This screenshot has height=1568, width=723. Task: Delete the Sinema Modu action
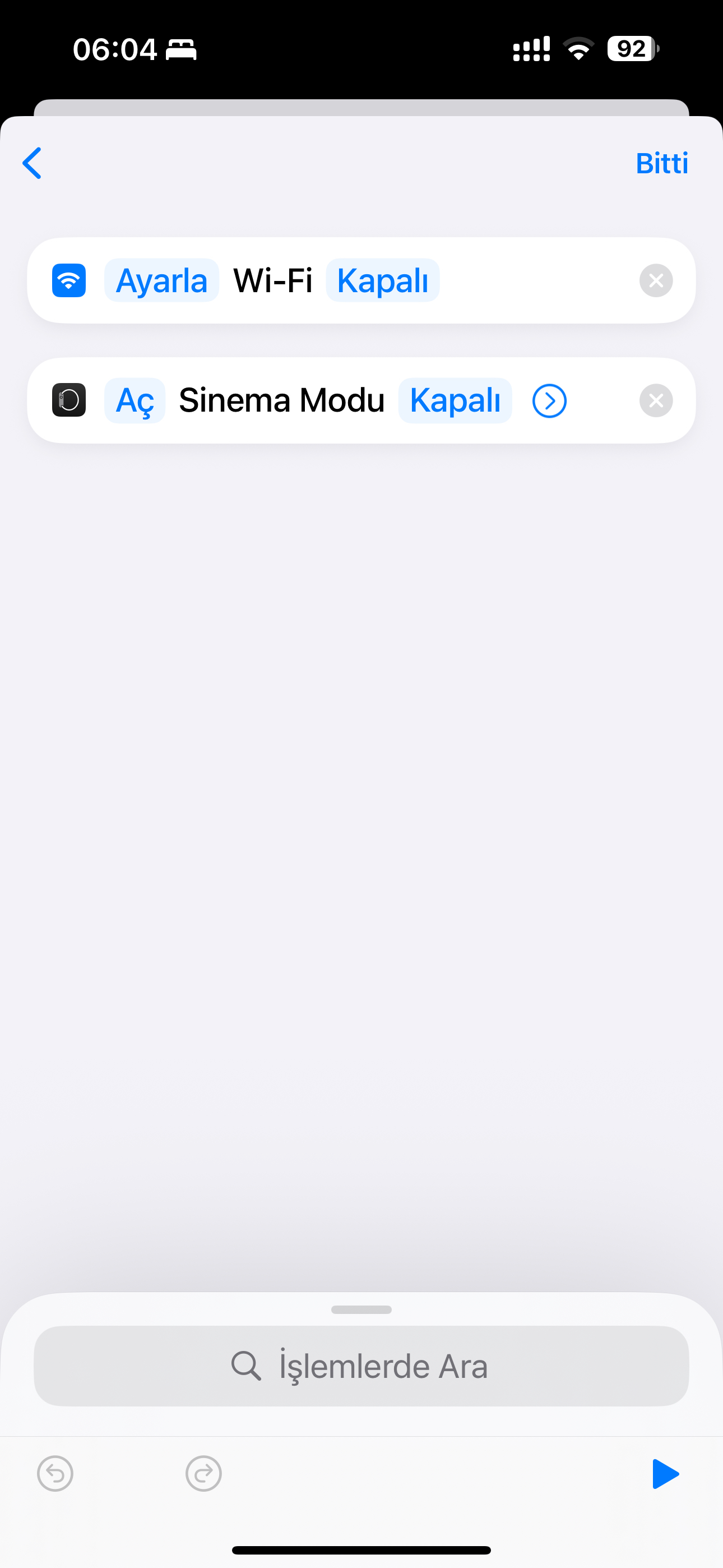click(655, 400)
